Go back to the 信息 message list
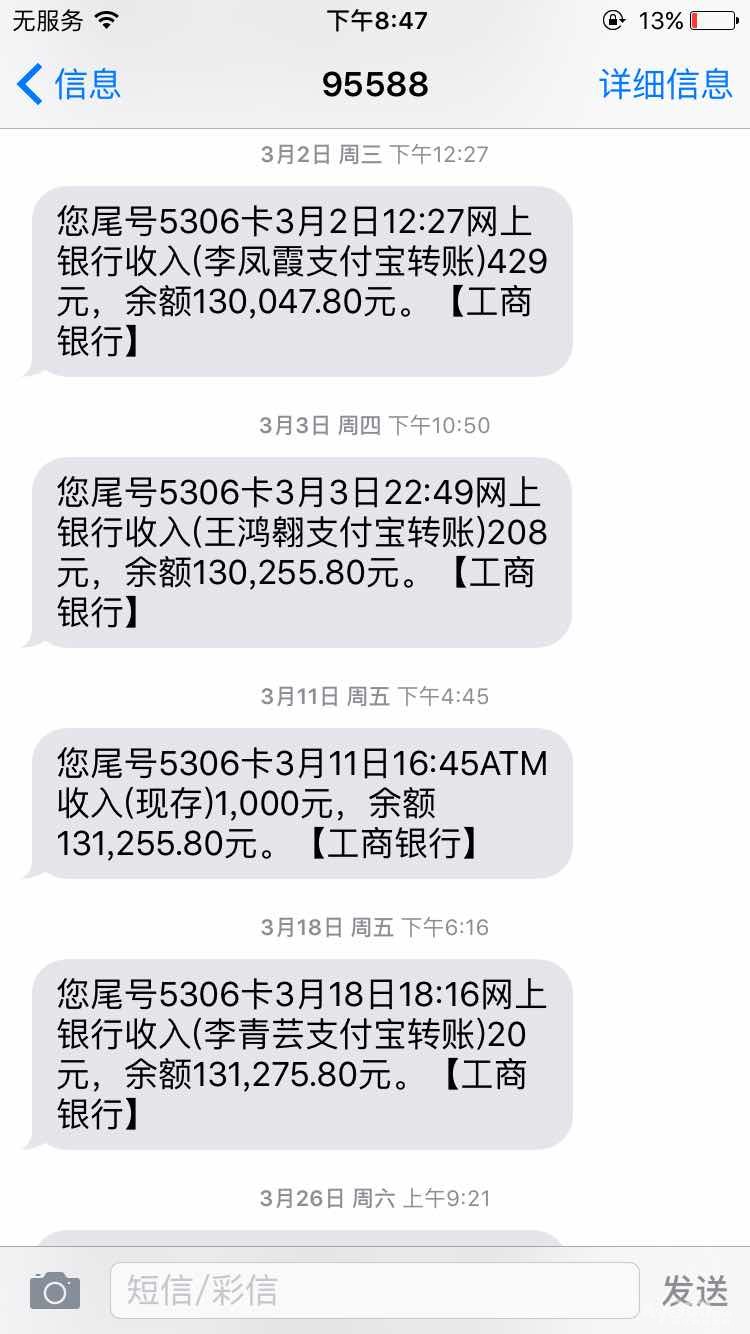 coord(68,84)
